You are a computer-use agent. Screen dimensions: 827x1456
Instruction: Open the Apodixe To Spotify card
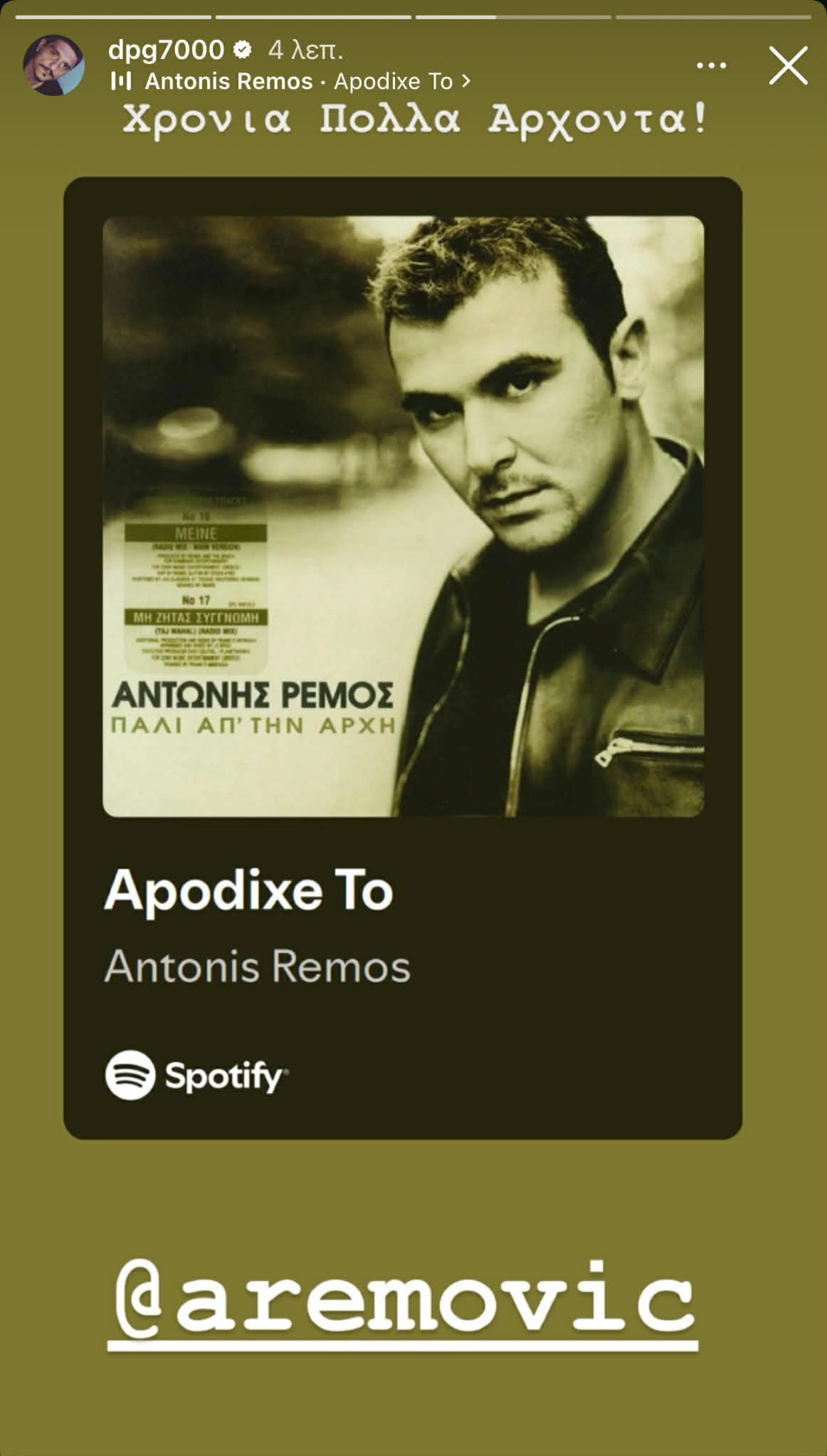pos(402,658)
